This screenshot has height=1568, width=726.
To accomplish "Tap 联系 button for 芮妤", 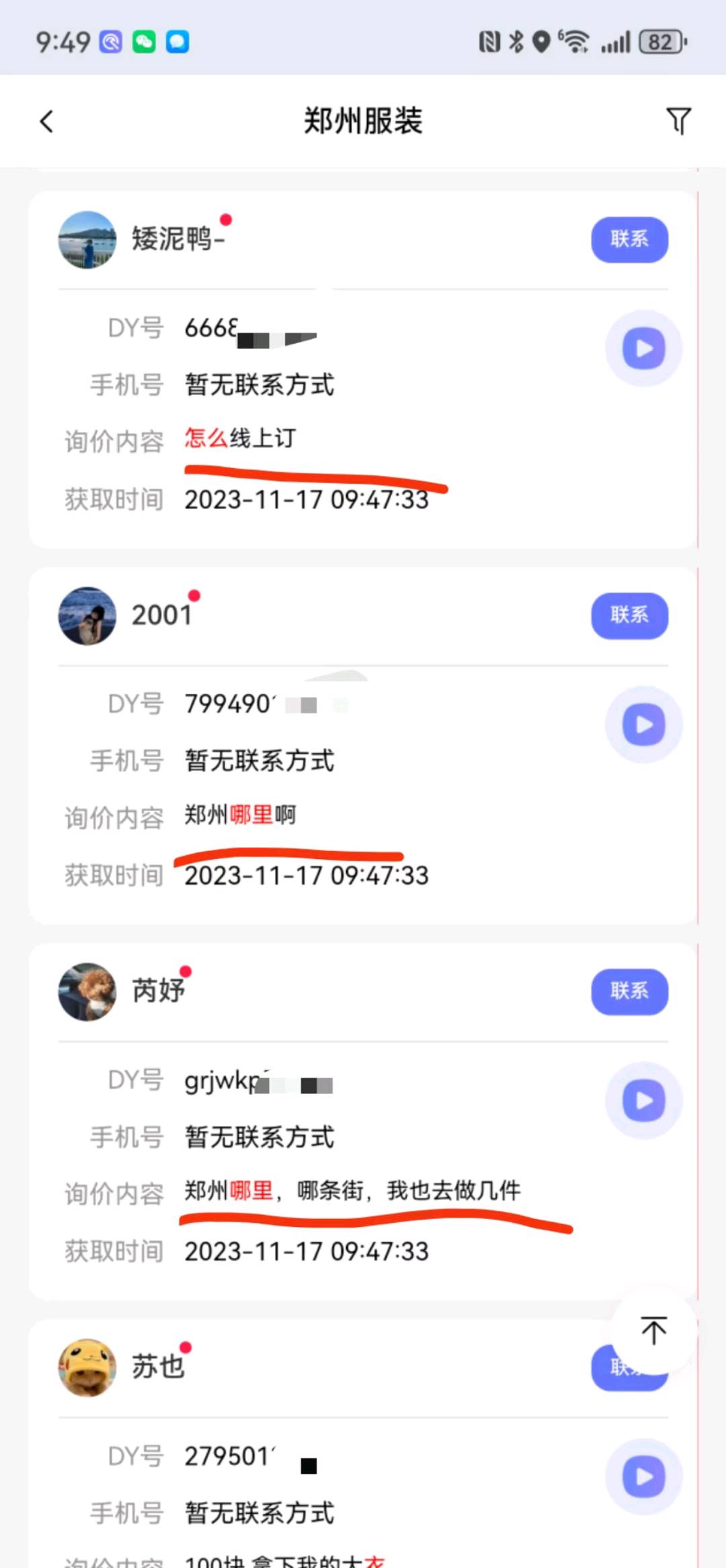I will (629, 992).
